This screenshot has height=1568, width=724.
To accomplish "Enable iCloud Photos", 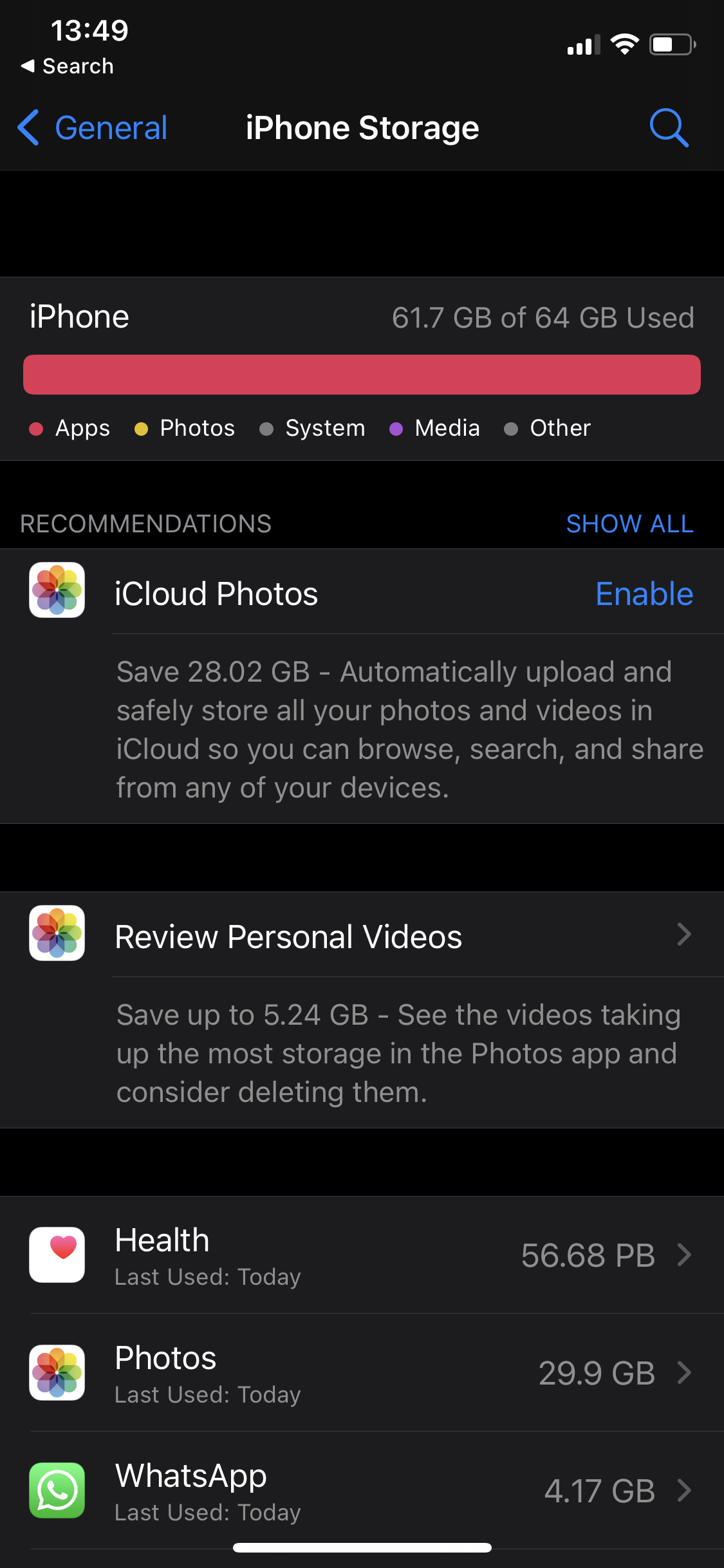I will pos(644,593).
